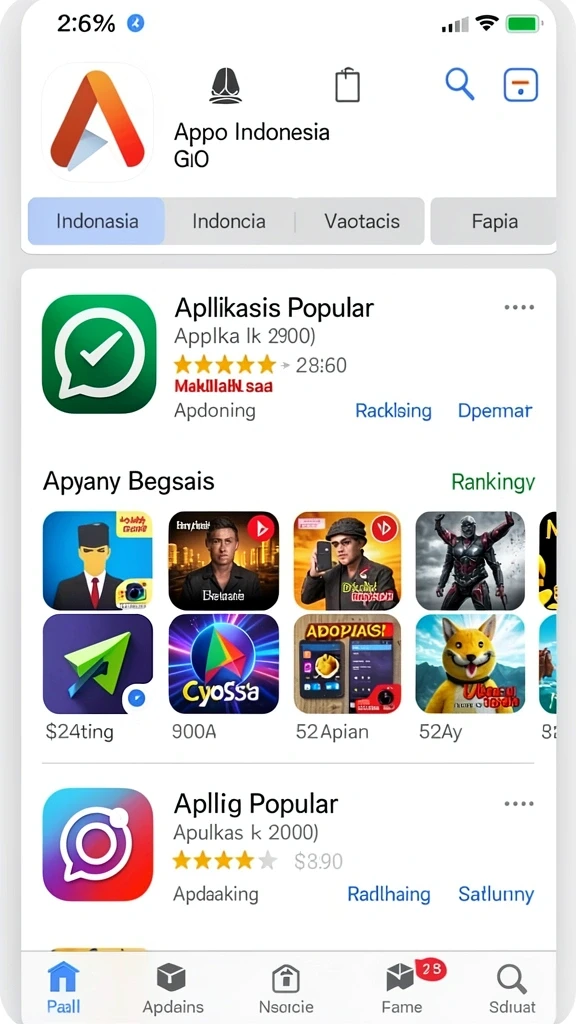Open the overflow menu for Apllikasis Popular
The image size is (576, 1024).
tap(519, 308)
